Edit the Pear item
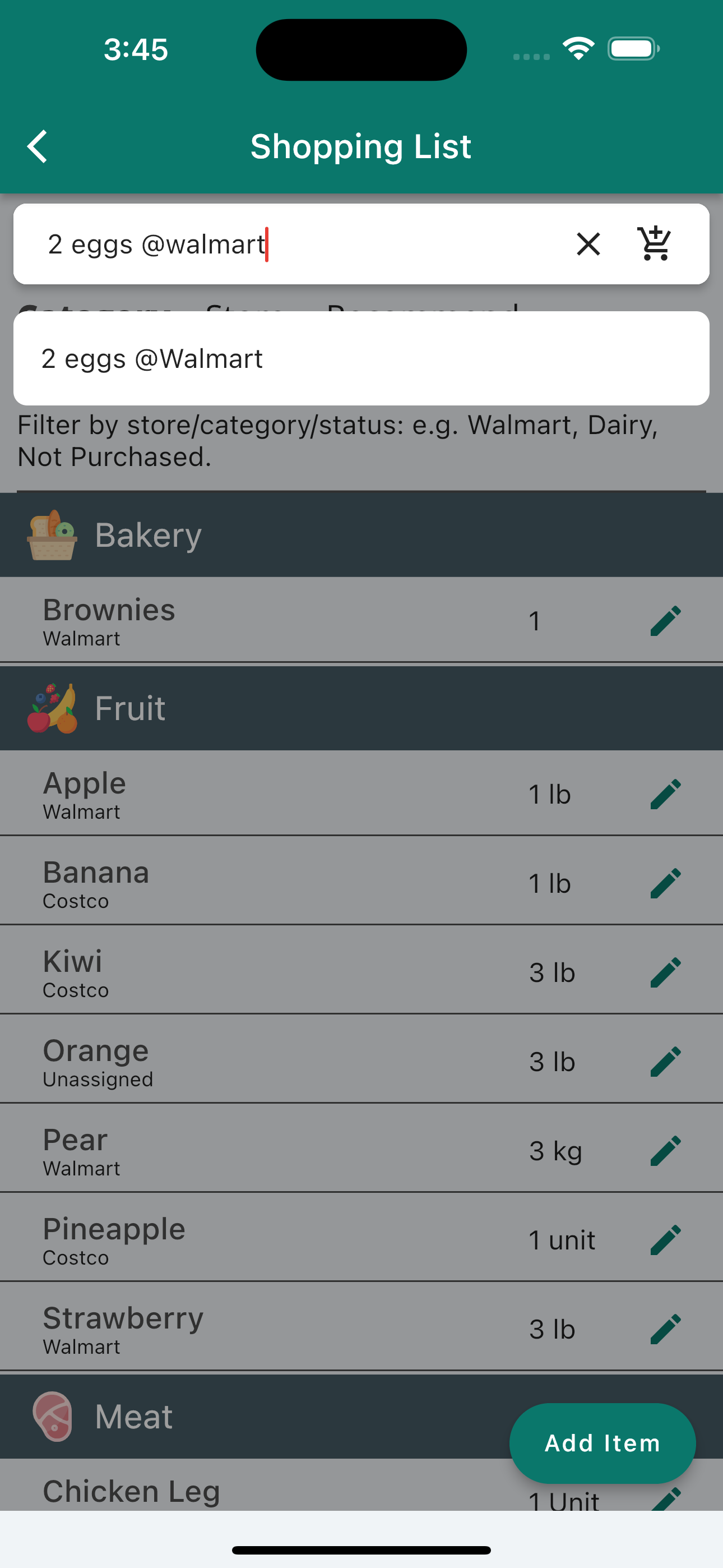Image resolution: width=723 pixels, height=1568 pixels. [x=665, y=1150]
